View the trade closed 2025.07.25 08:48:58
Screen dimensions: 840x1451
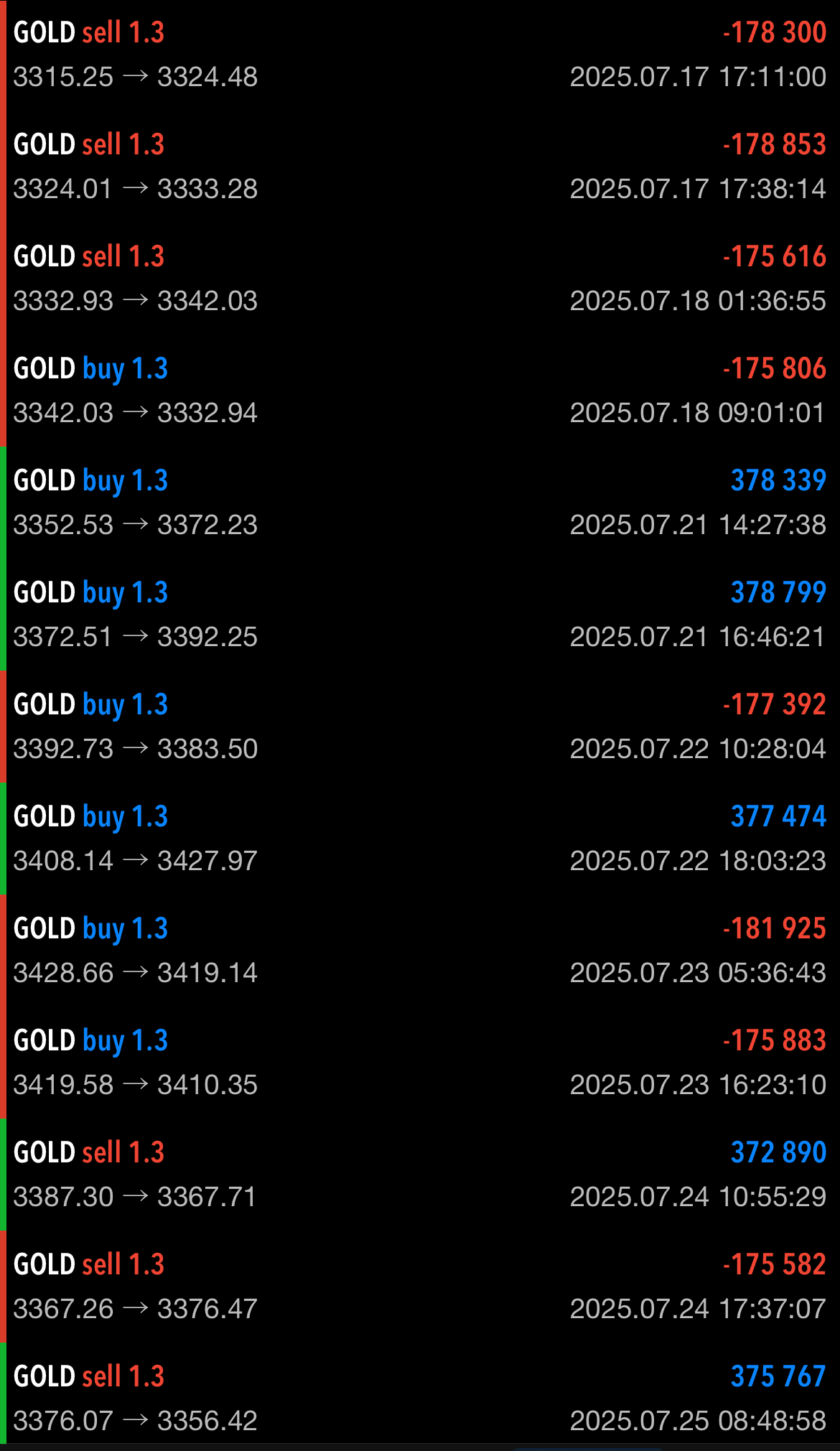[x=420, y=1399]
